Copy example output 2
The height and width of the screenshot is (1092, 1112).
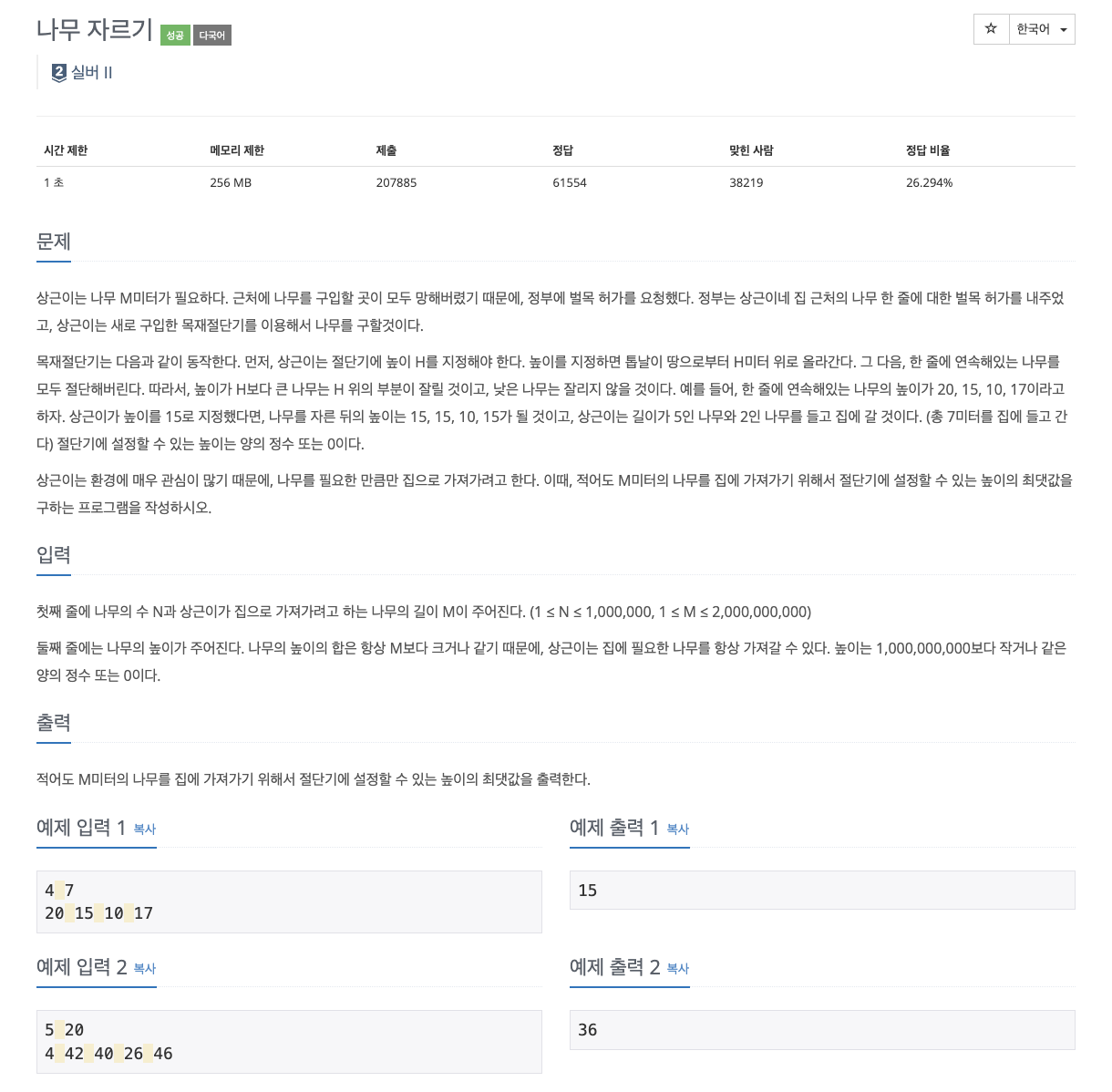click(677, 969)
